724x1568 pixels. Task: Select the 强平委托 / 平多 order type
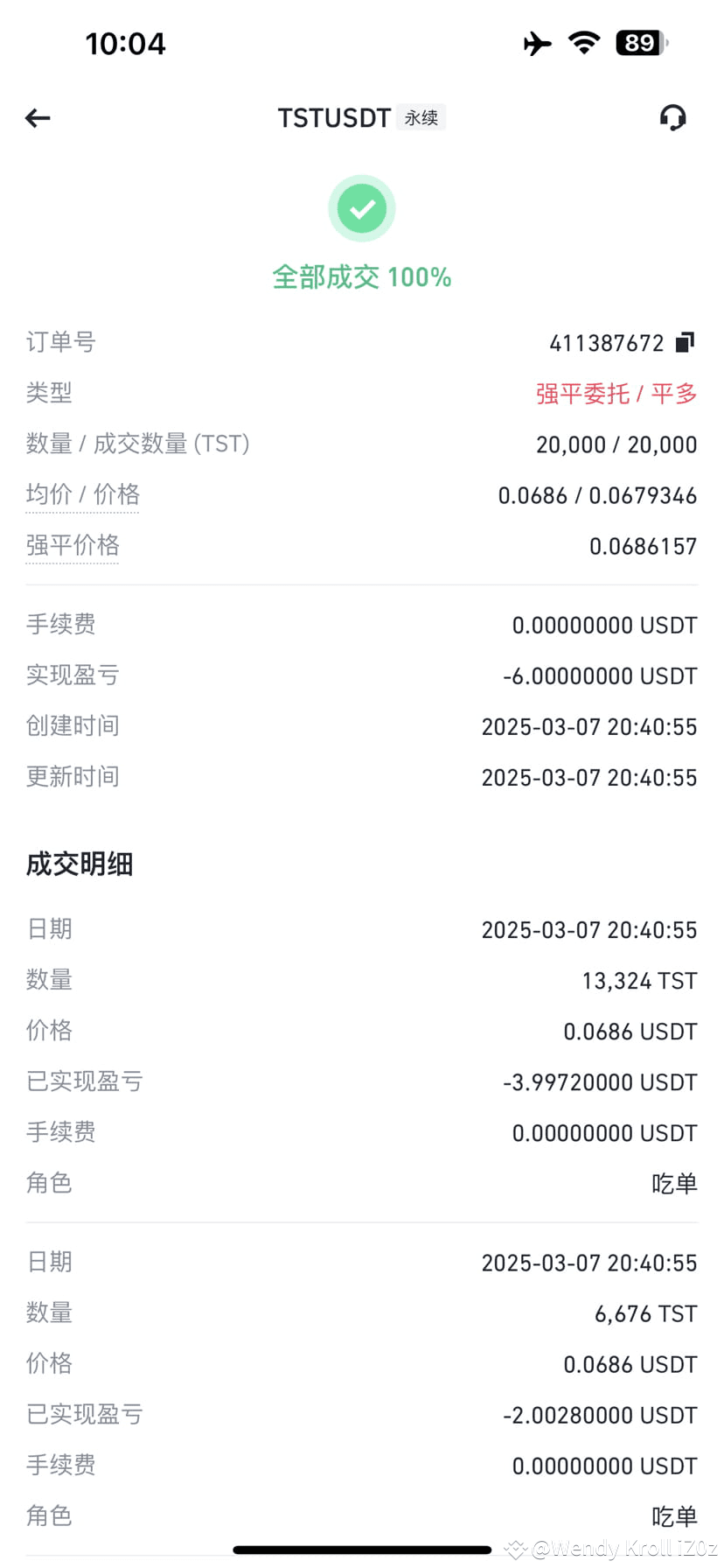click(x=616, y=393)
